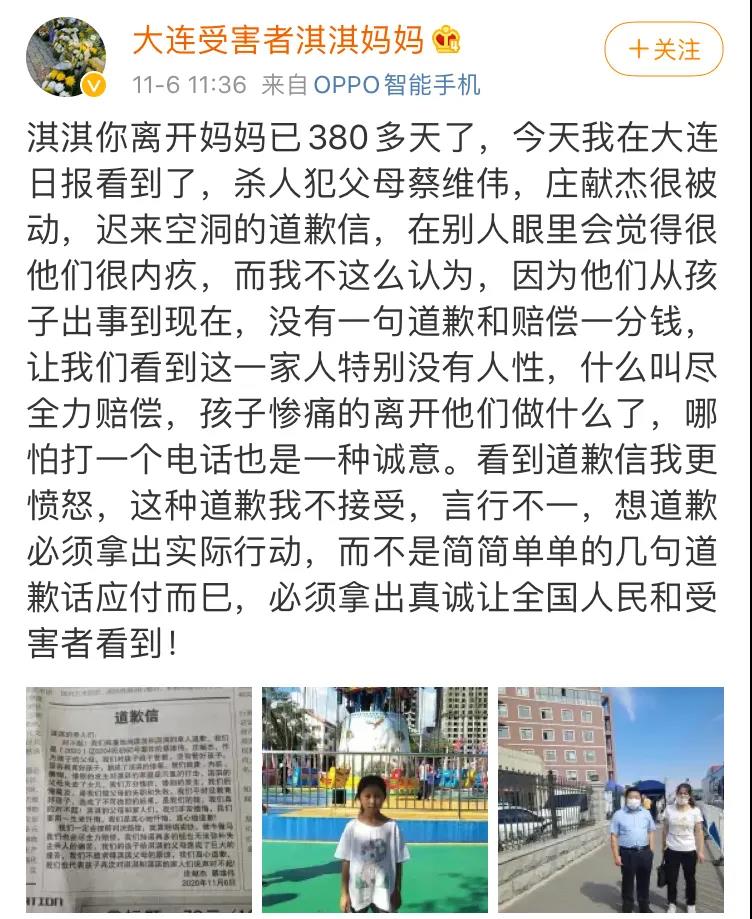752x919 pixels.
Task: Open the photo of two masked people outside
Action: click(610, 798)
